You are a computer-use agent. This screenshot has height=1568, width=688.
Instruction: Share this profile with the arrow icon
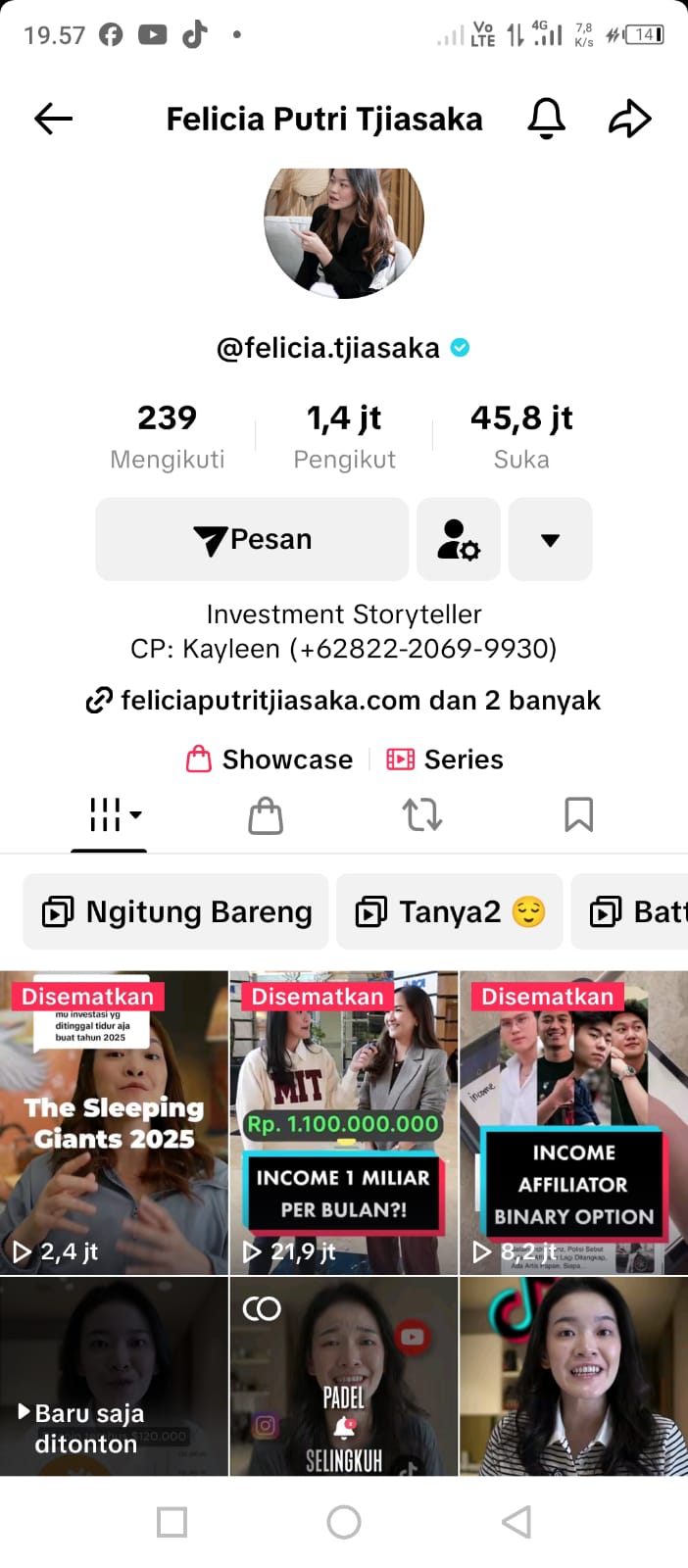pyautogui.click(x=629, y=120)
